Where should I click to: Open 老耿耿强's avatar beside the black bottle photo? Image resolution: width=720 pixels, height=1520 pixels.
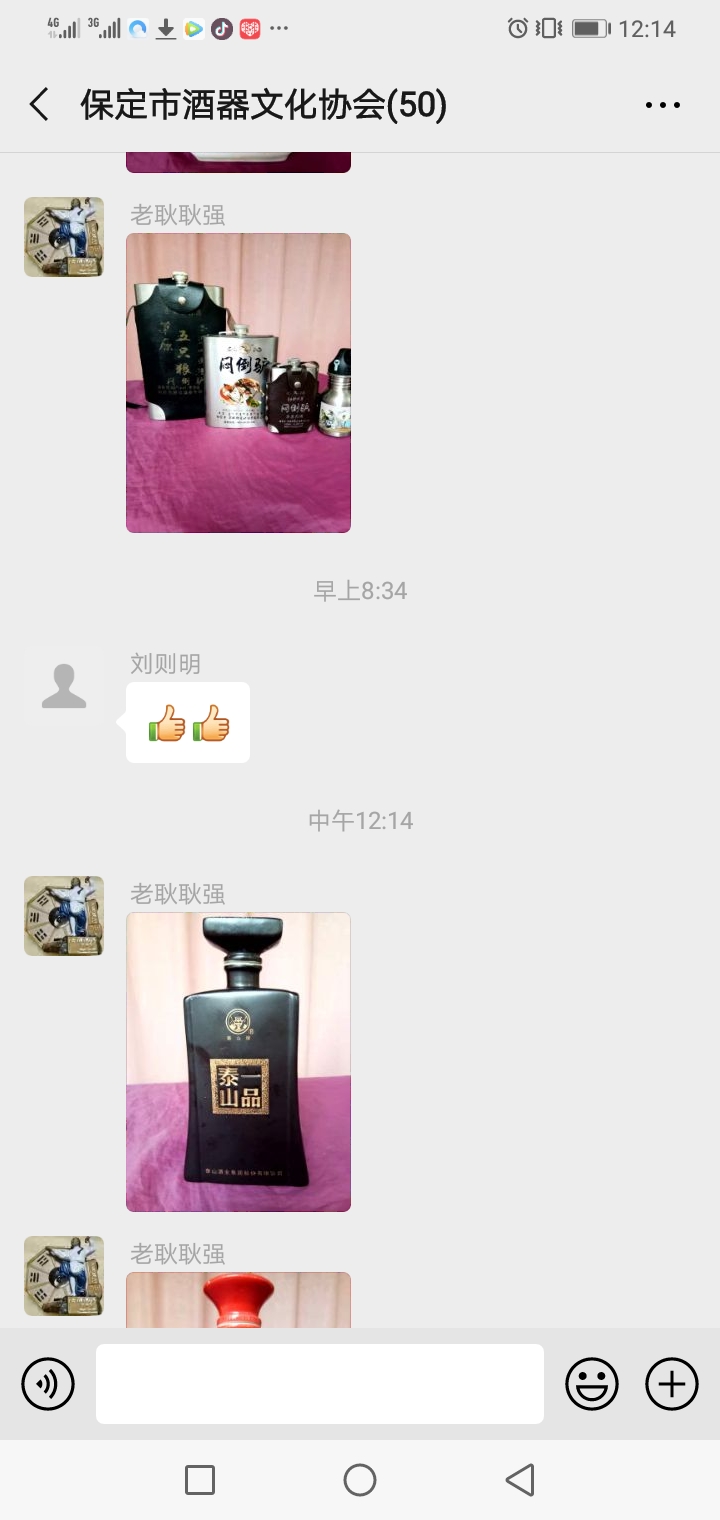click(64, 916)
